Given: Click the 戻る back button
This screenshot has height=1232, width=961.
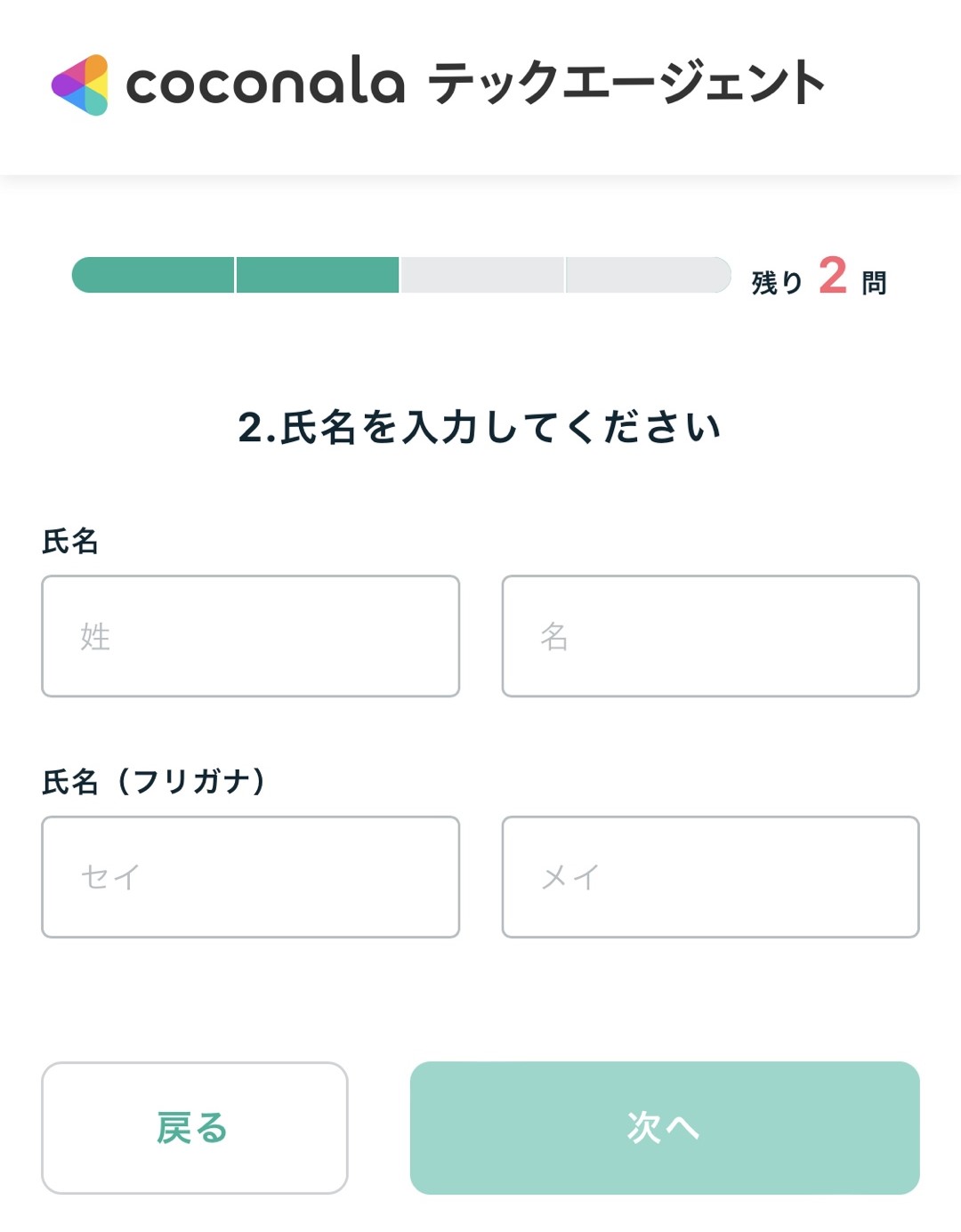Looking at the screenshot, I should point(194,1128).
